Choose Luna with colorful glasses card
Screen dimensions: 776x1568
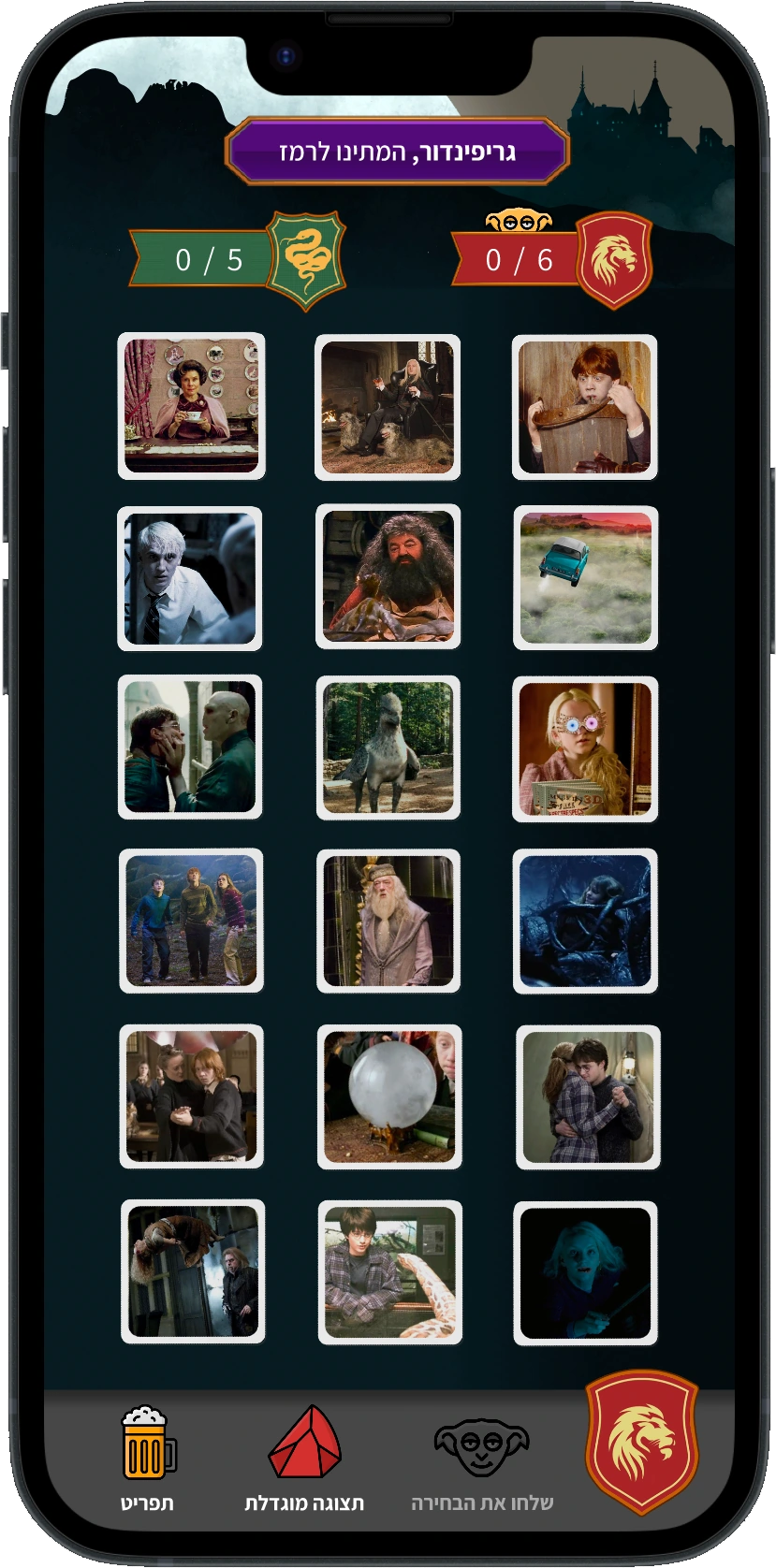(585, 749)
